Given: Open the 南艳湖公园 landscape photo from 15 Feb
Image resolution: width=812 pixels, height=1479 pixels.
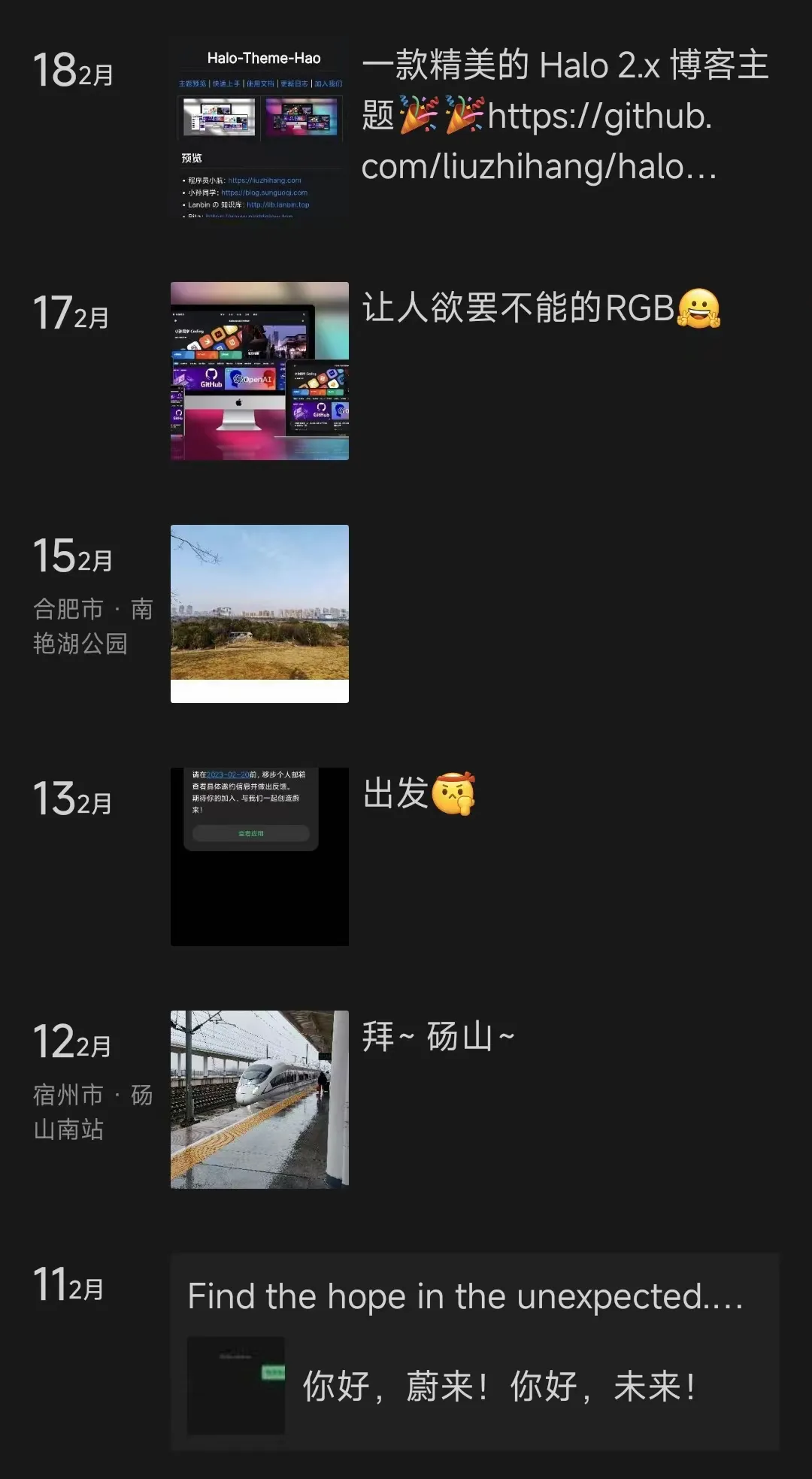Looking at the screenshot, I should coord(259,613).
